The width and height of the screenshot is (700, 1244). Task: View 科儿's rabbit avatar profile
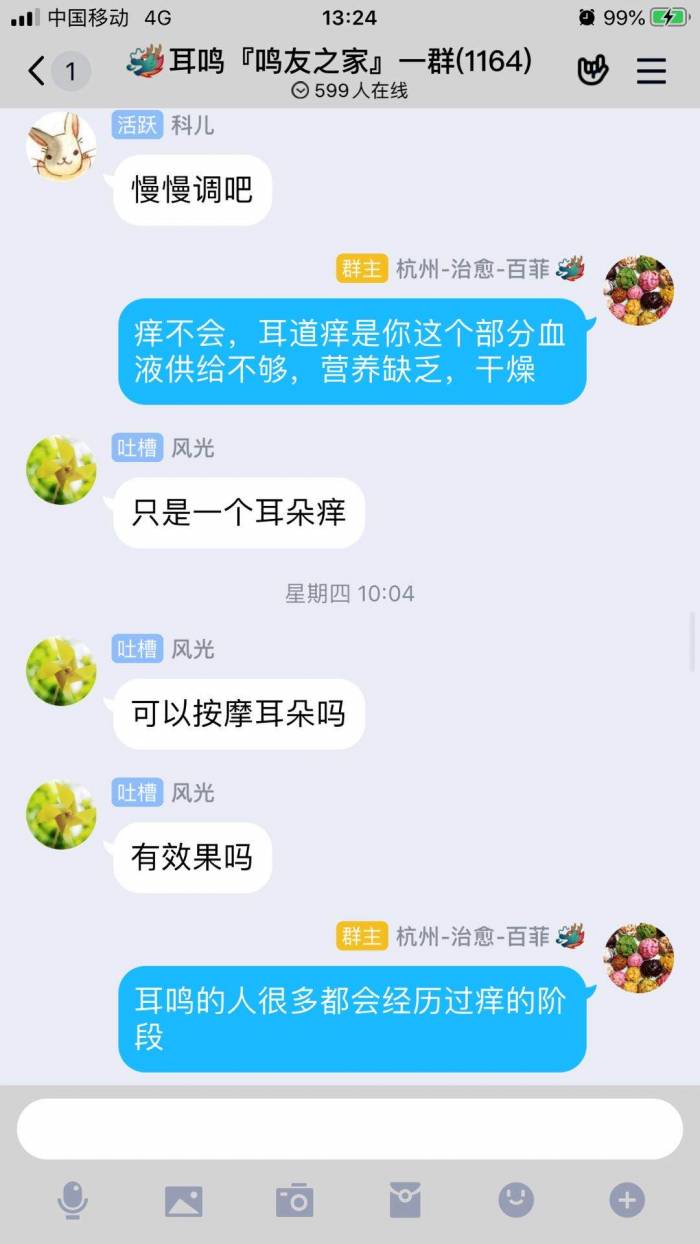coord(61,146)
